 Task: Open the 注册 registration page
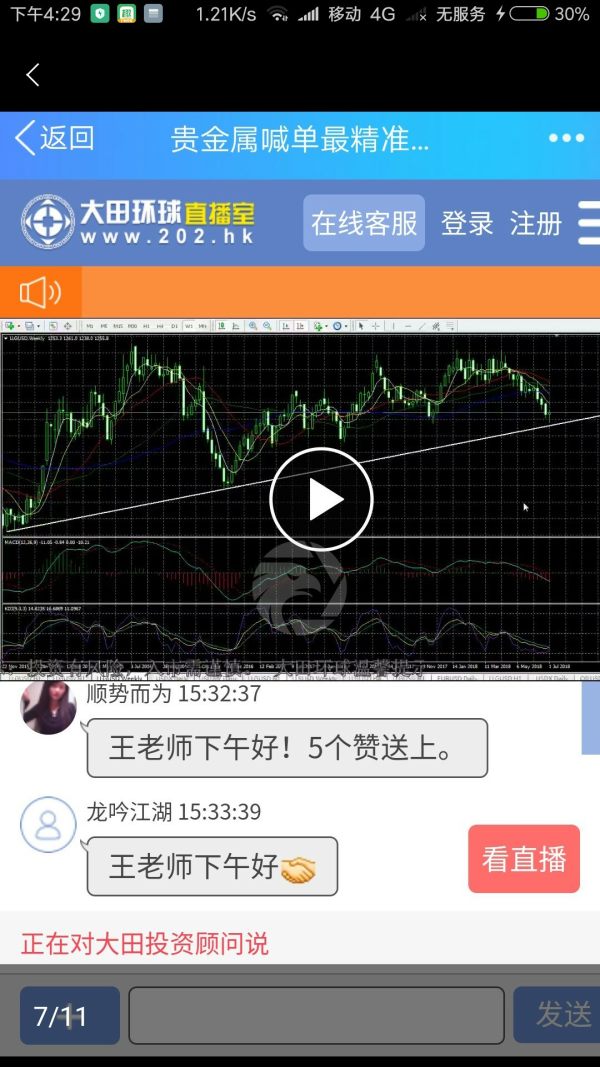(536, 223)
